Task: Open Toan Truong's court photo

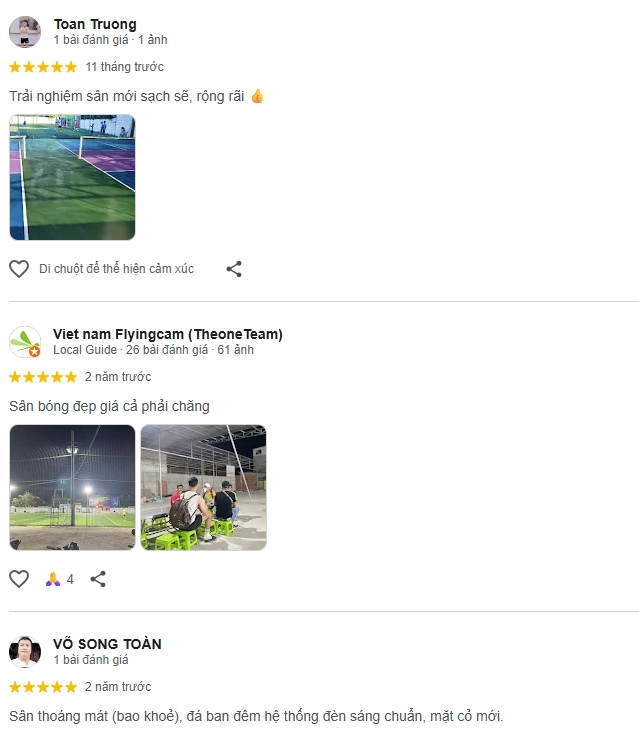Action: click(72, 177)
